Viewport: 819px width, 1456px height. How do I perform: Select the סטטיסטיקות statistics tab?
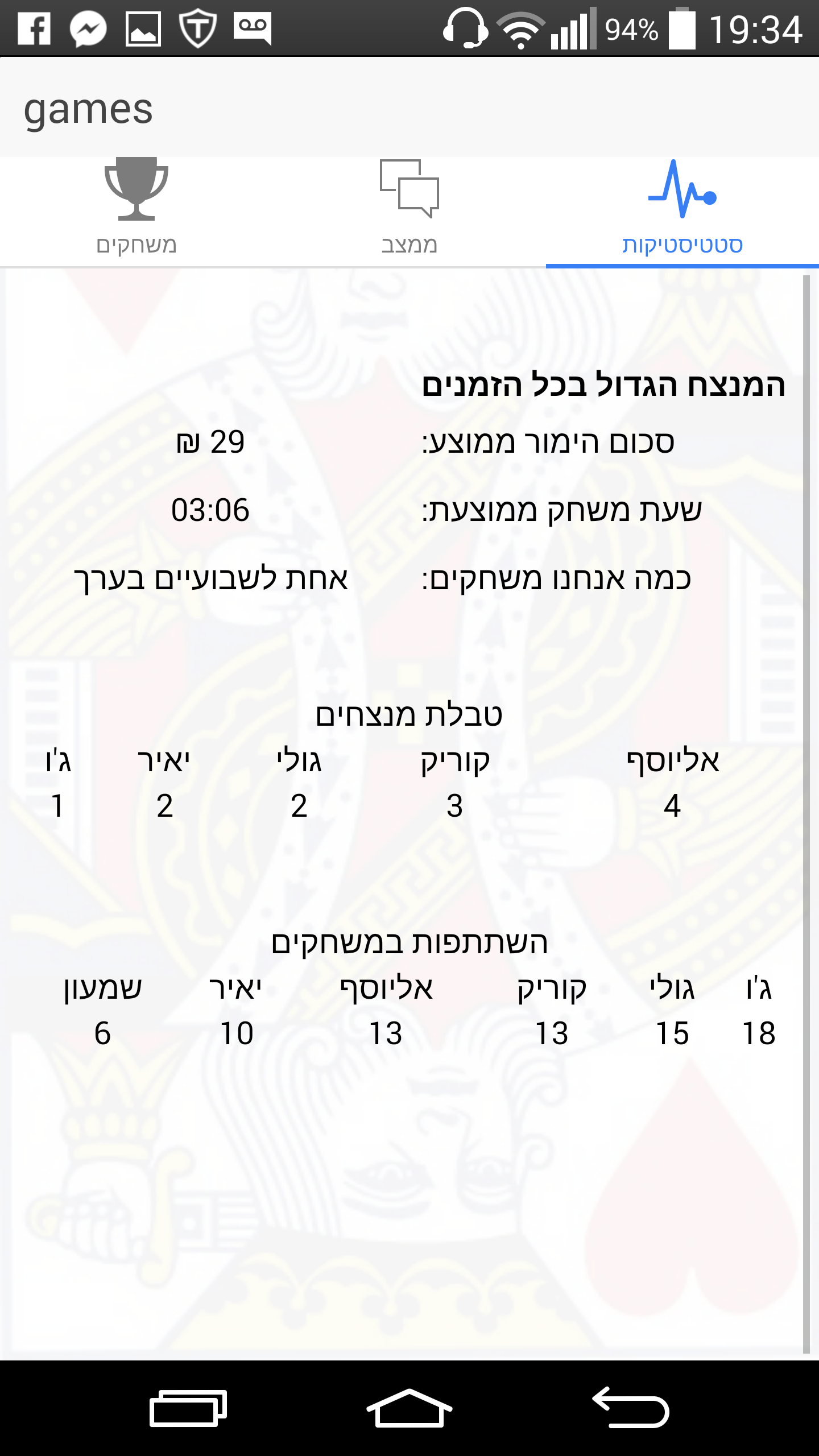coord(682,212)
